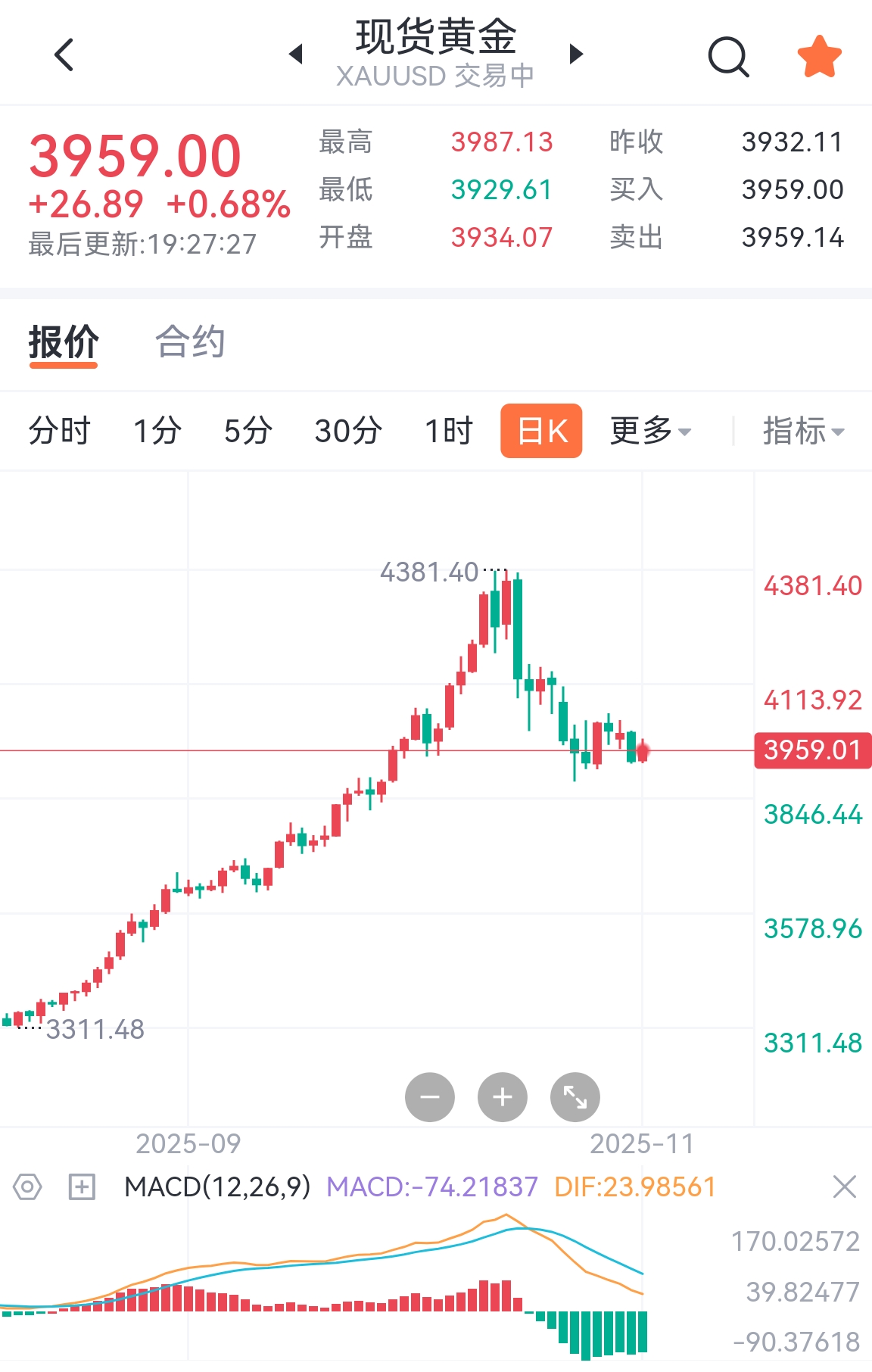Viewport: 872px width, 1372px height.
Task: Go back to the previous screen
Action: tap(65, 55)
